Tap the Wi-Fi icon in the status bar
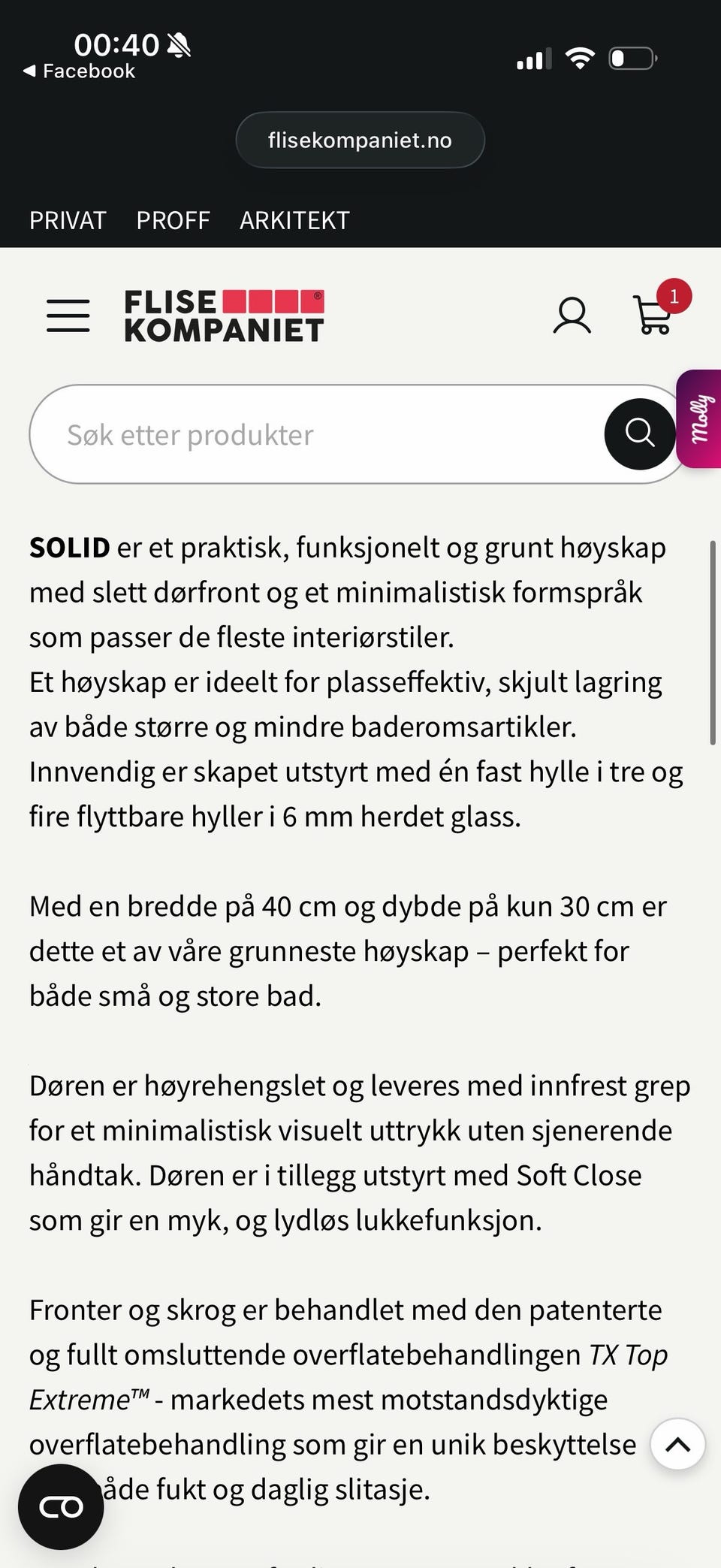 point(578,56)
